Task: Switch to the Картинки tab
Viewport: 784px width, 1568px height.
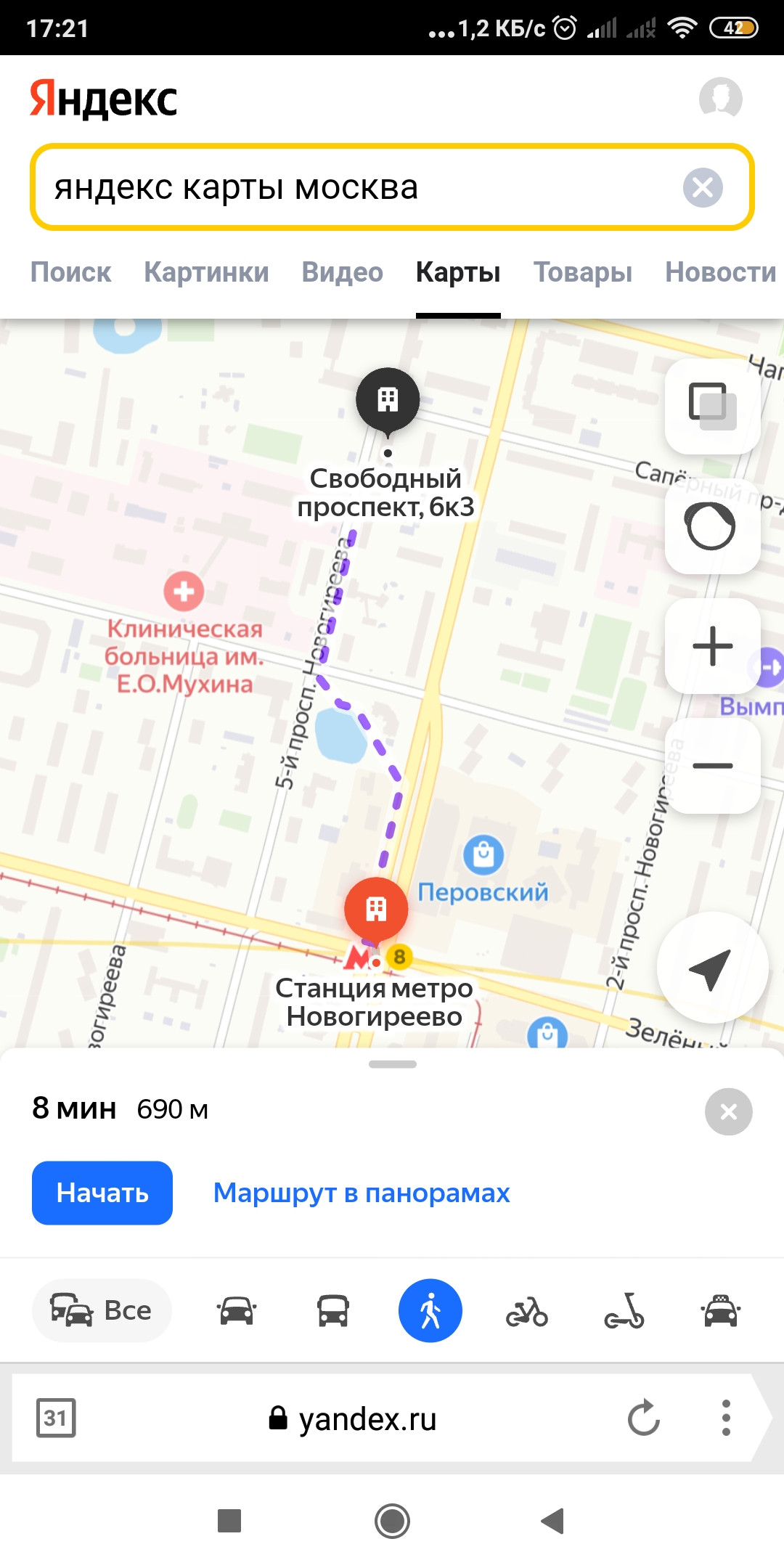Action: (206, 272)
